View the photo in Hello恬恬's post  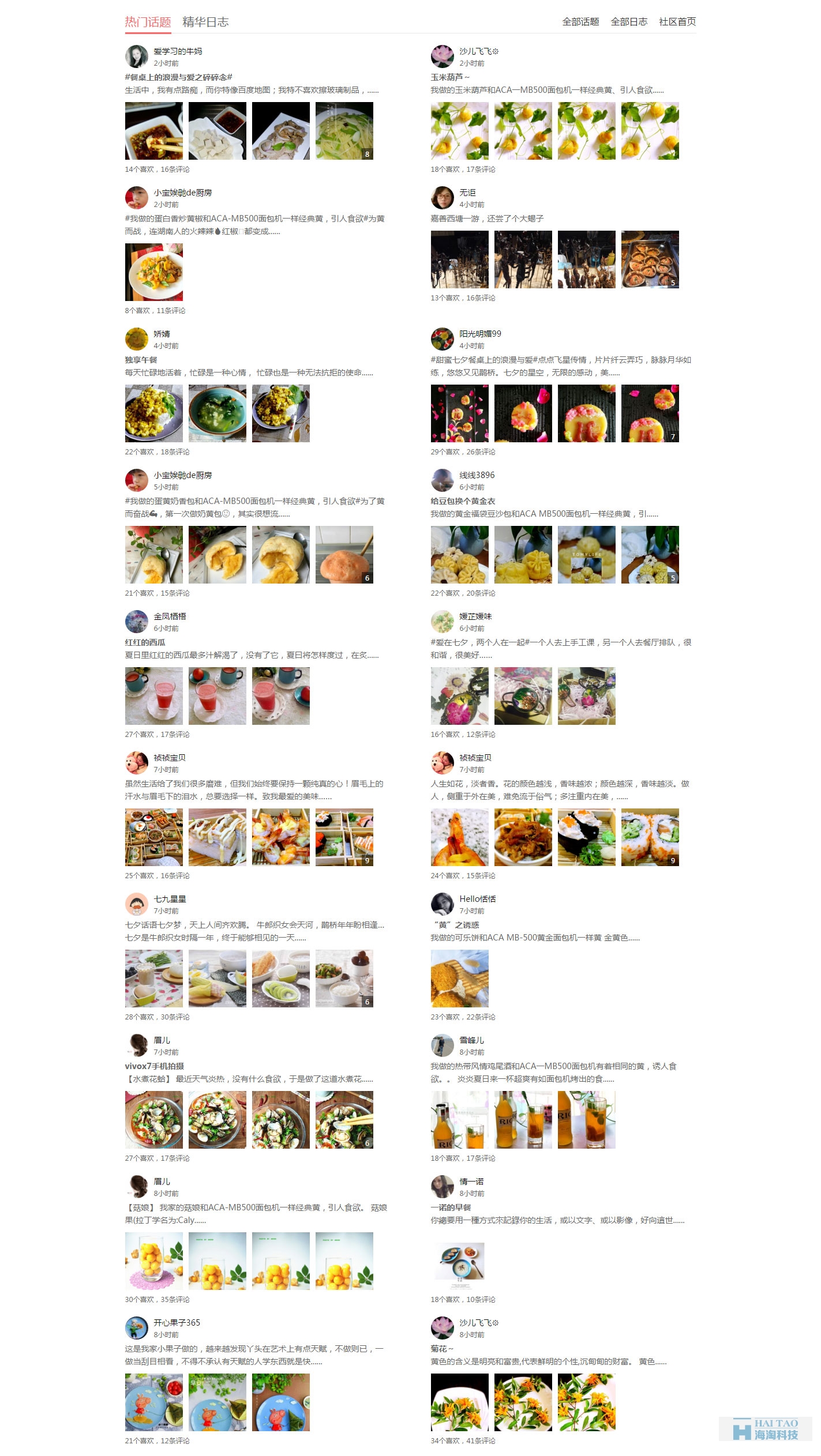coord(459,979)
